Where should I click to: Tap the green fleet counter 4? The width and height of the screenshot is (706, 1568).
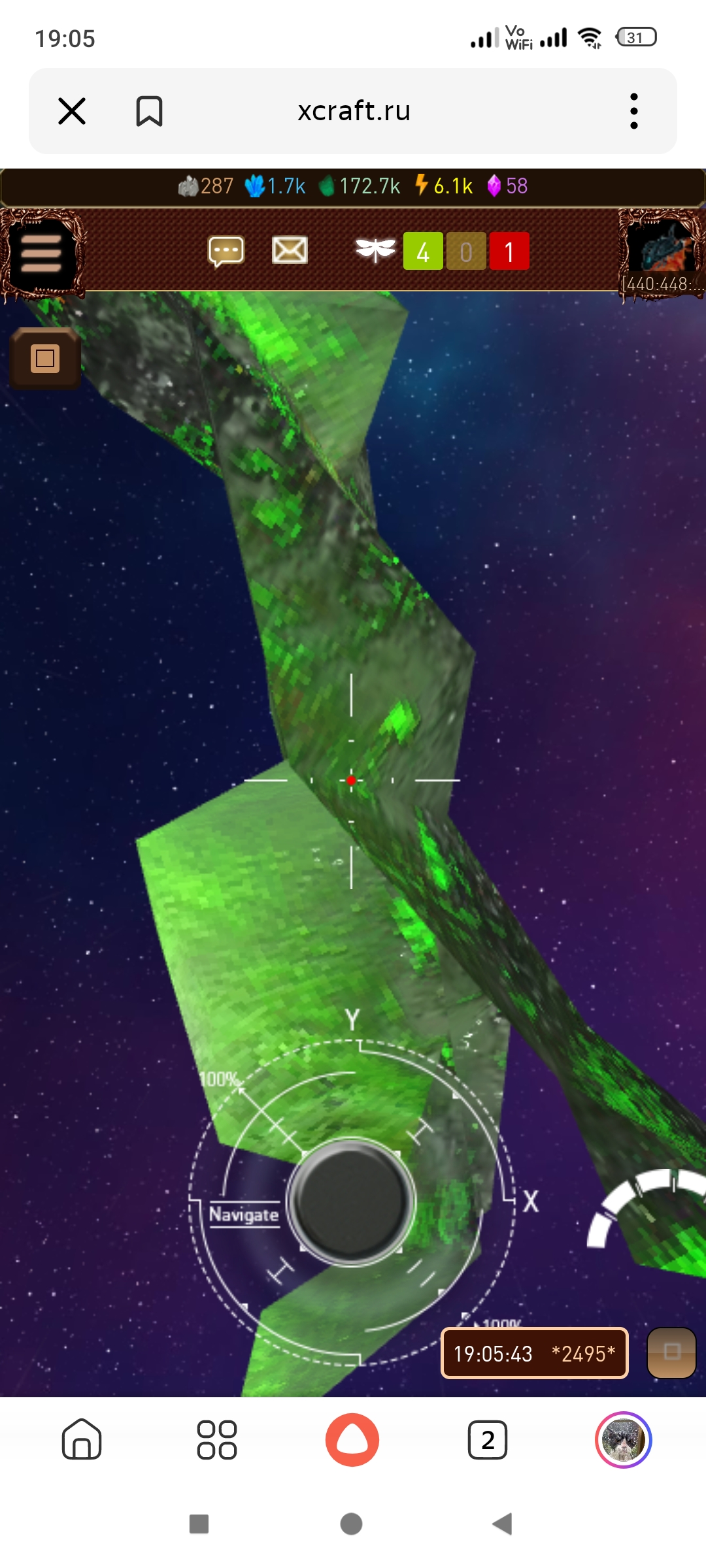coord(423,252)
